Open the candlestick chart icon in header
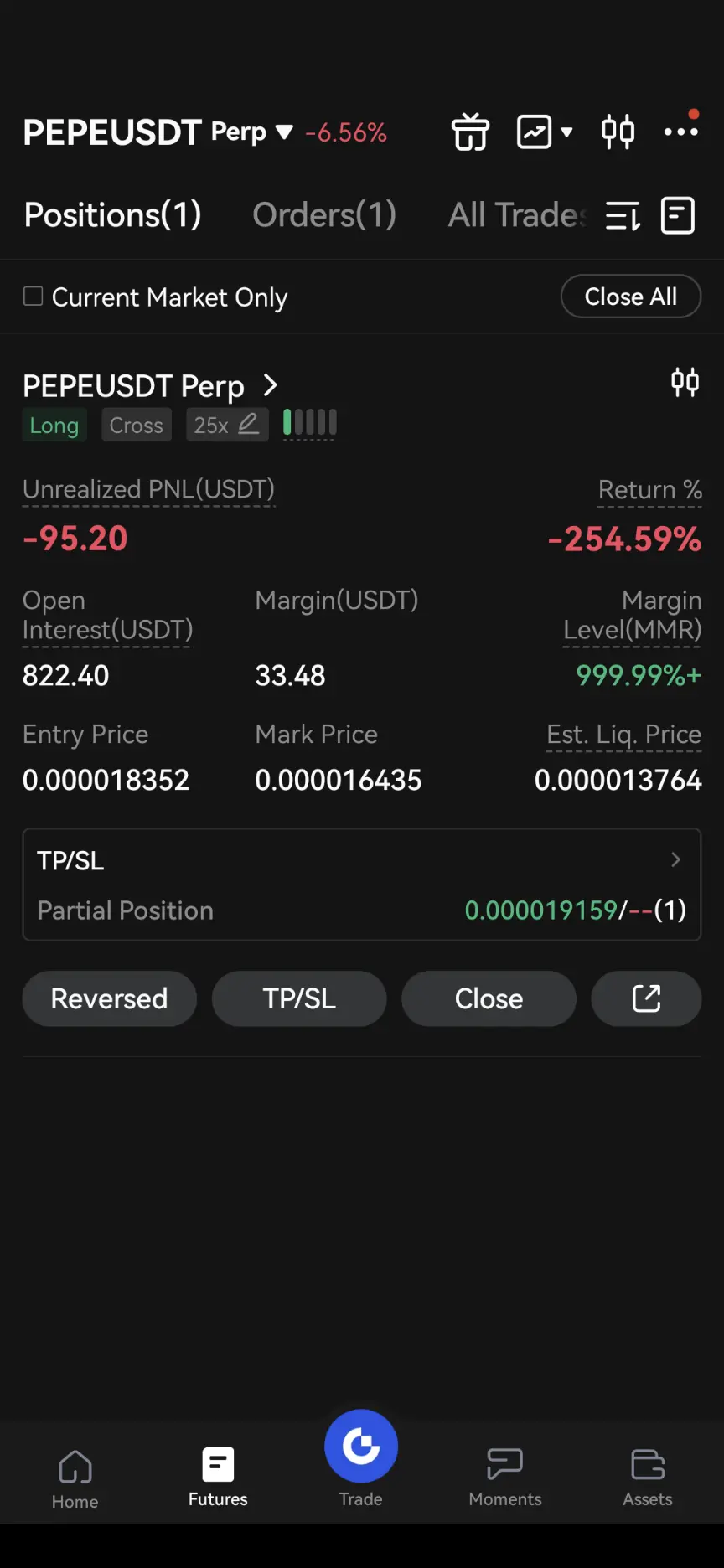Viewport: 724px width, 1568px height. [x=618, y=132]
